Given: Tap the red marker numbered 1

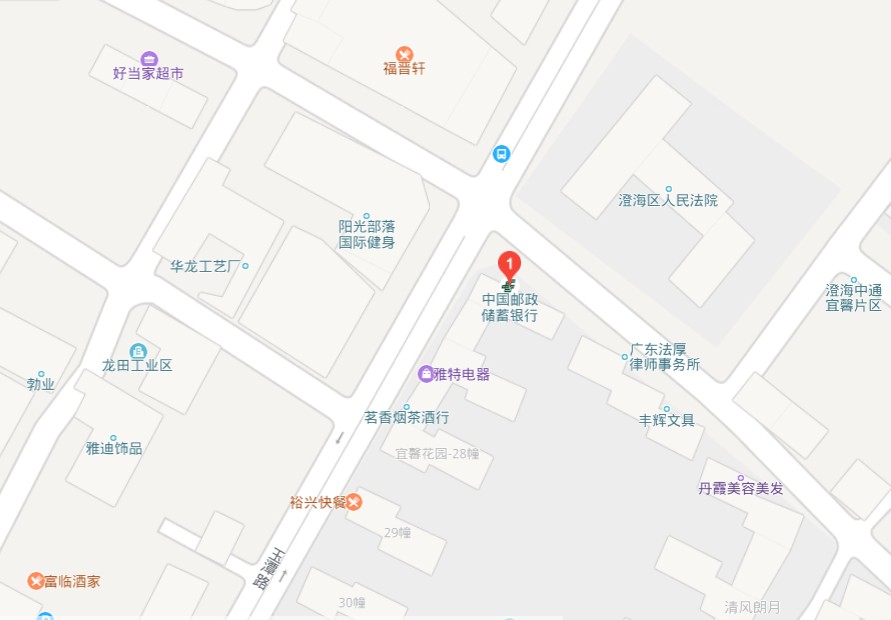Looking at the screenshot, I should pos(509,265).
